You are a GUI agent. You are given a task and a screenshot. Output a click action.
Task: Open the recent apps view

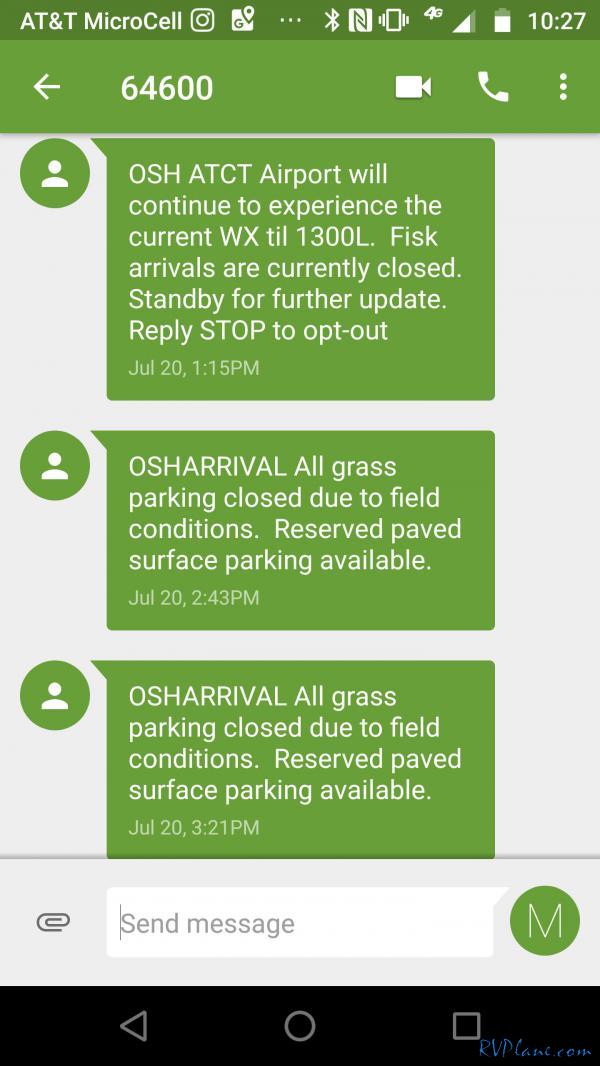click(x=467, y=1025)
